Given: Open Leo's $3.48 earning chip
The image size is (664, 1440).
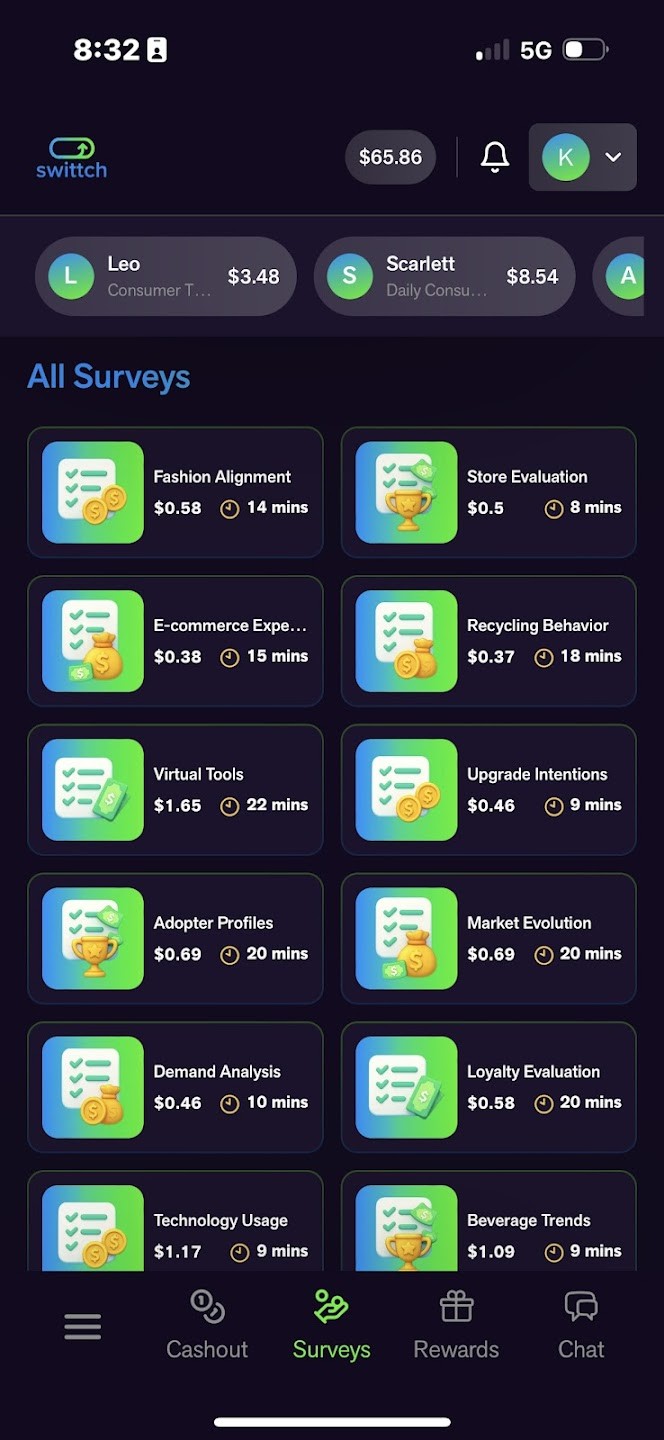Looking at the screenshot, I should click(x=166, y=276).
